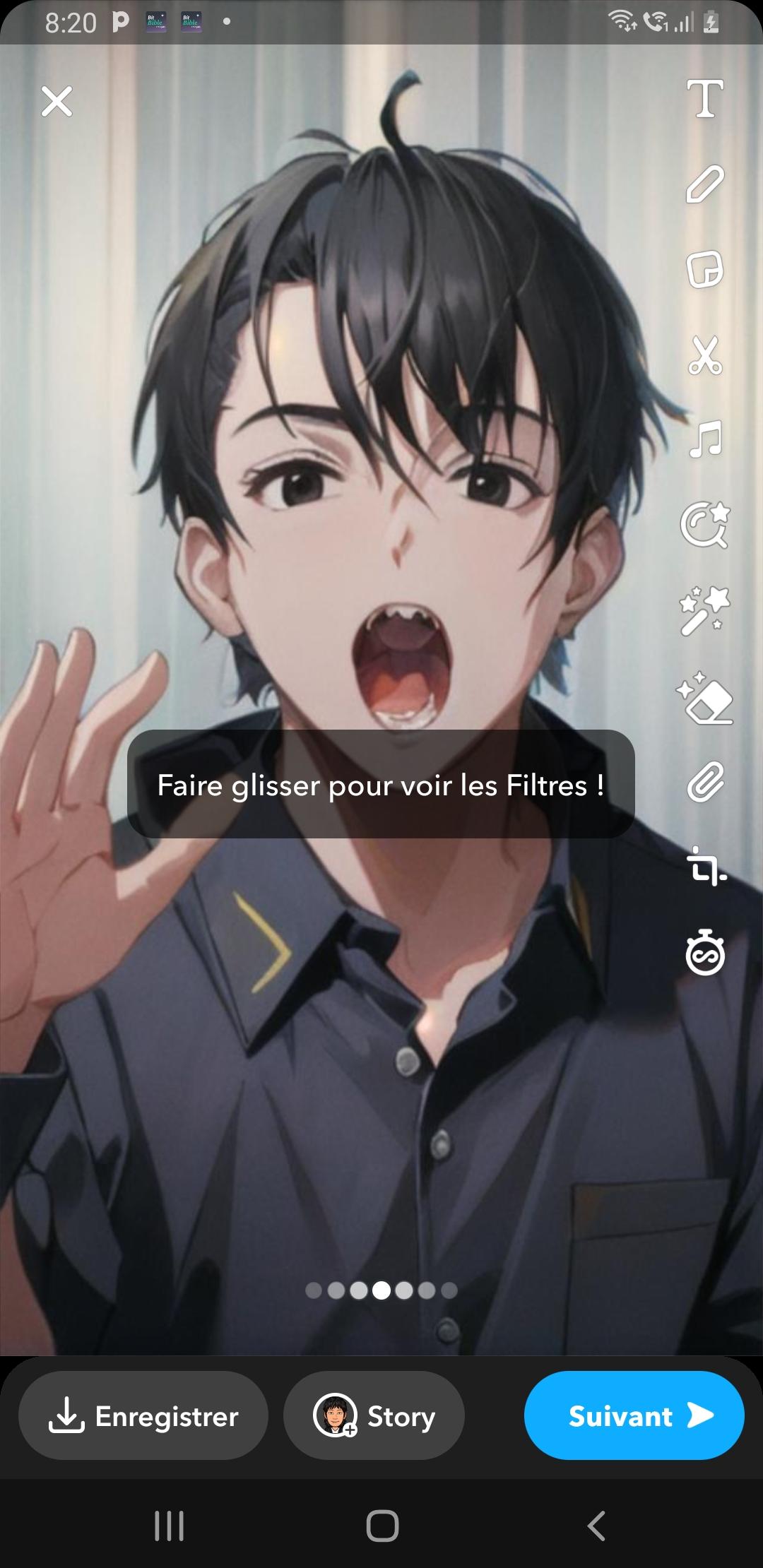Add text with the T tool

(705, 99)
